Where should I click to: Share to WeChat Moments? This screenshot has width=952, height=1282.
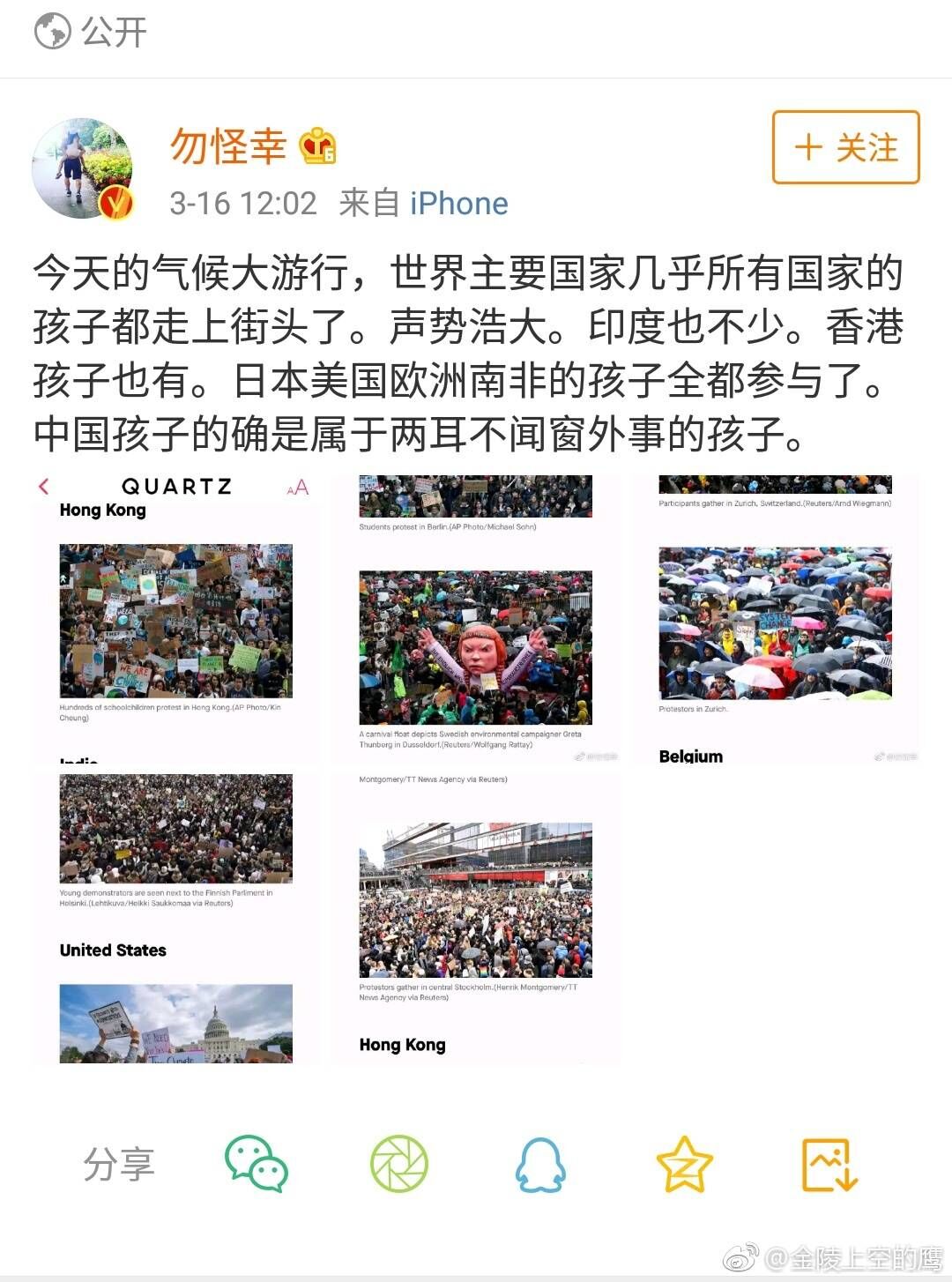coord(398,1164)
